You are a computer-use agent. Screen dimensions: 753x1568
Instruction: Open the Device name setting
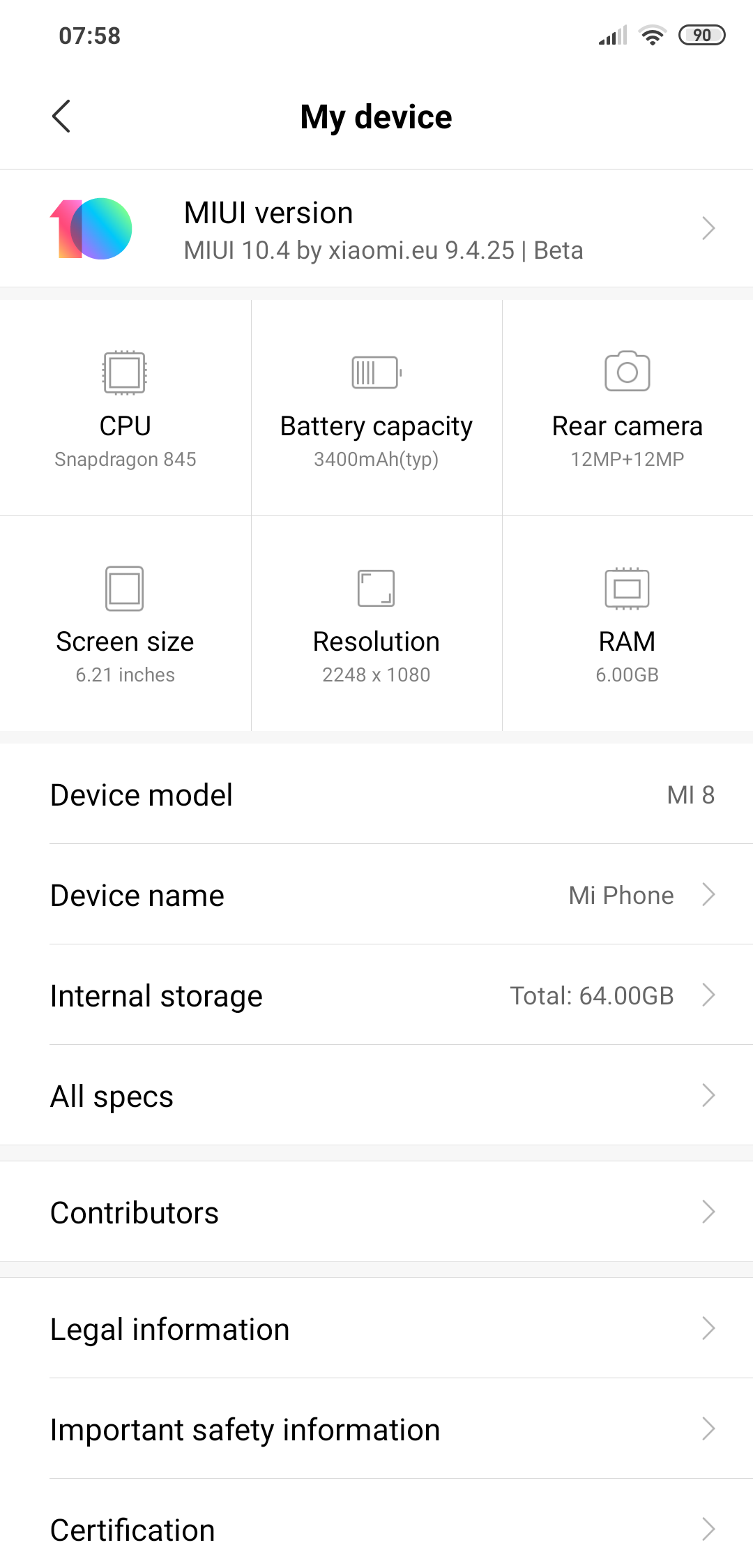coord(376,895)
